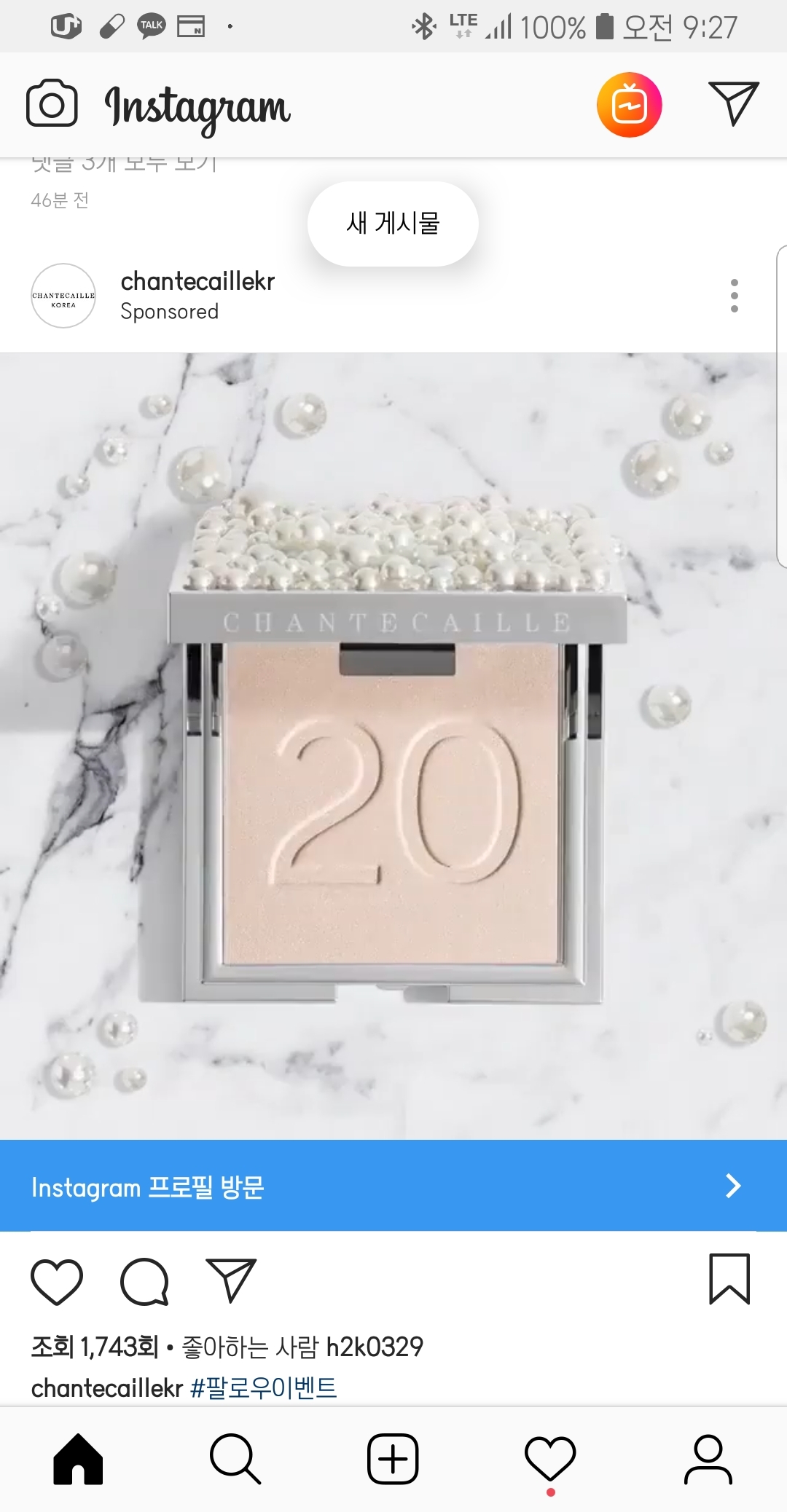Share the chantecaillekr post via paper plane
The width and height of the screenshot is (787, 1512).
coord(231,1280)
